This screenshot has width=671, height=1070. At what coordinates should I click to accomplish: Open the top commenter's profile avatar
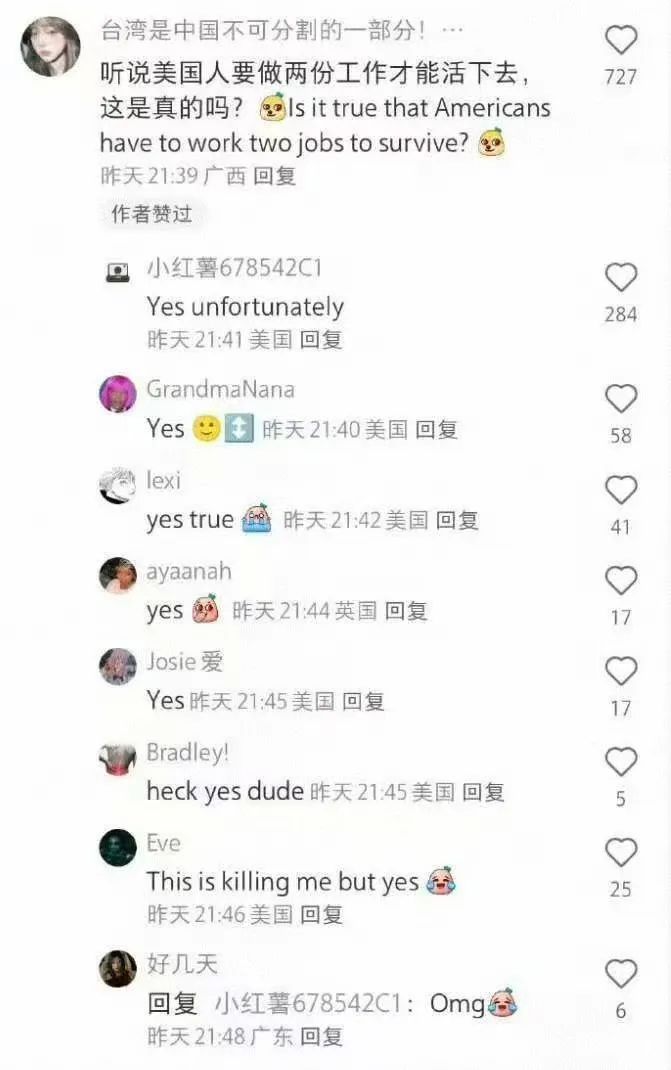[x=50, y=46]
